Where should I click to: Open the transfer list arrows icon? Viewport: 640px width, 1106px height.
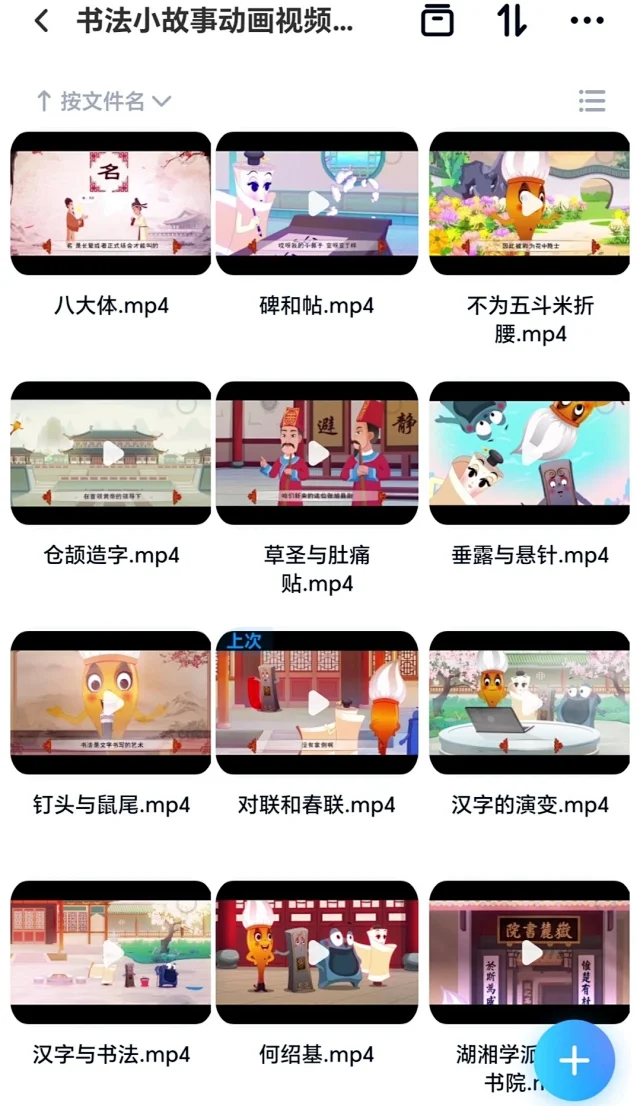tap(511, 21)
